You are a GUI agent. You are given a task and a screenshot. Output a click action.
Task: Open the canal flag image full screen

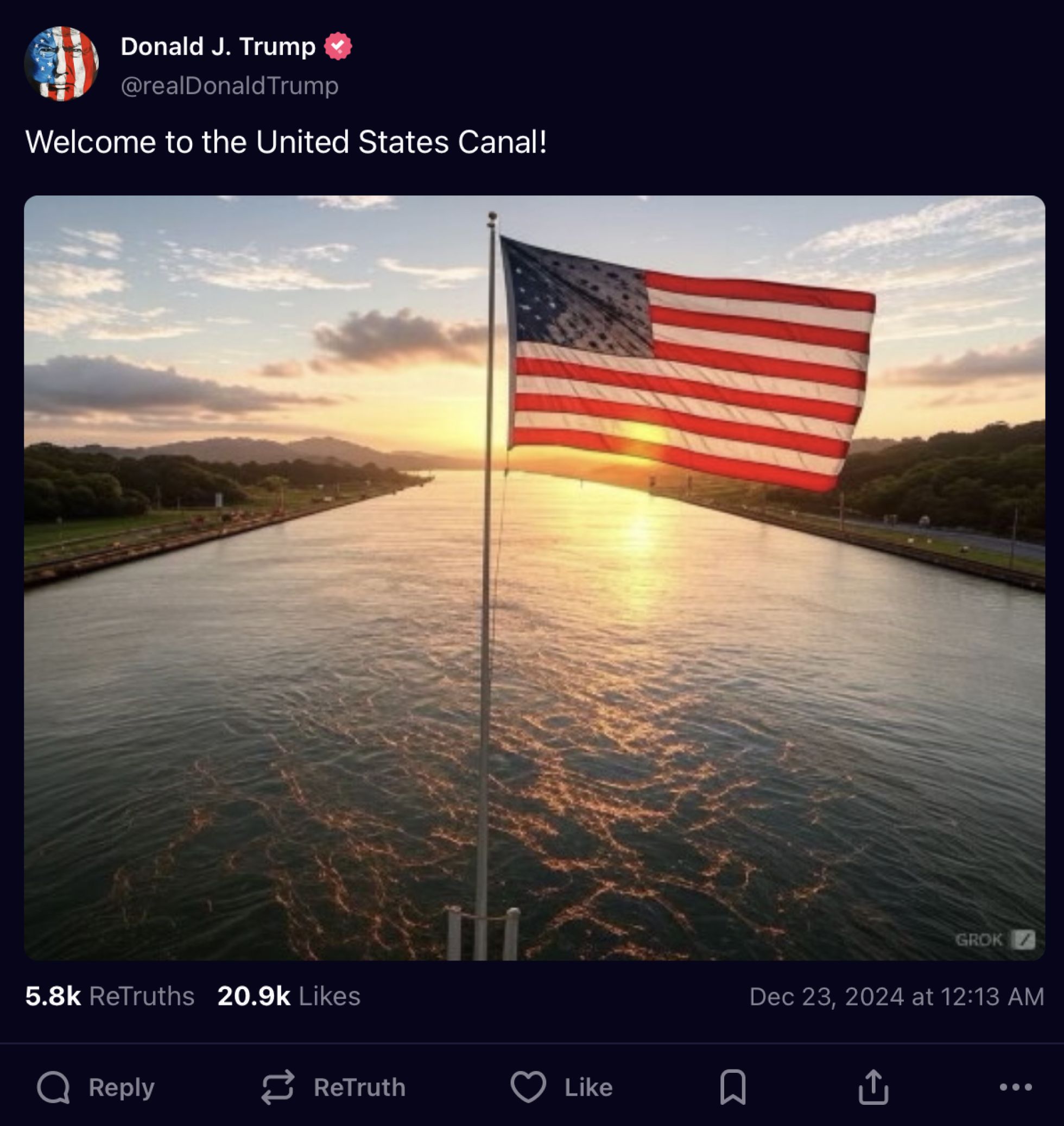534,578
